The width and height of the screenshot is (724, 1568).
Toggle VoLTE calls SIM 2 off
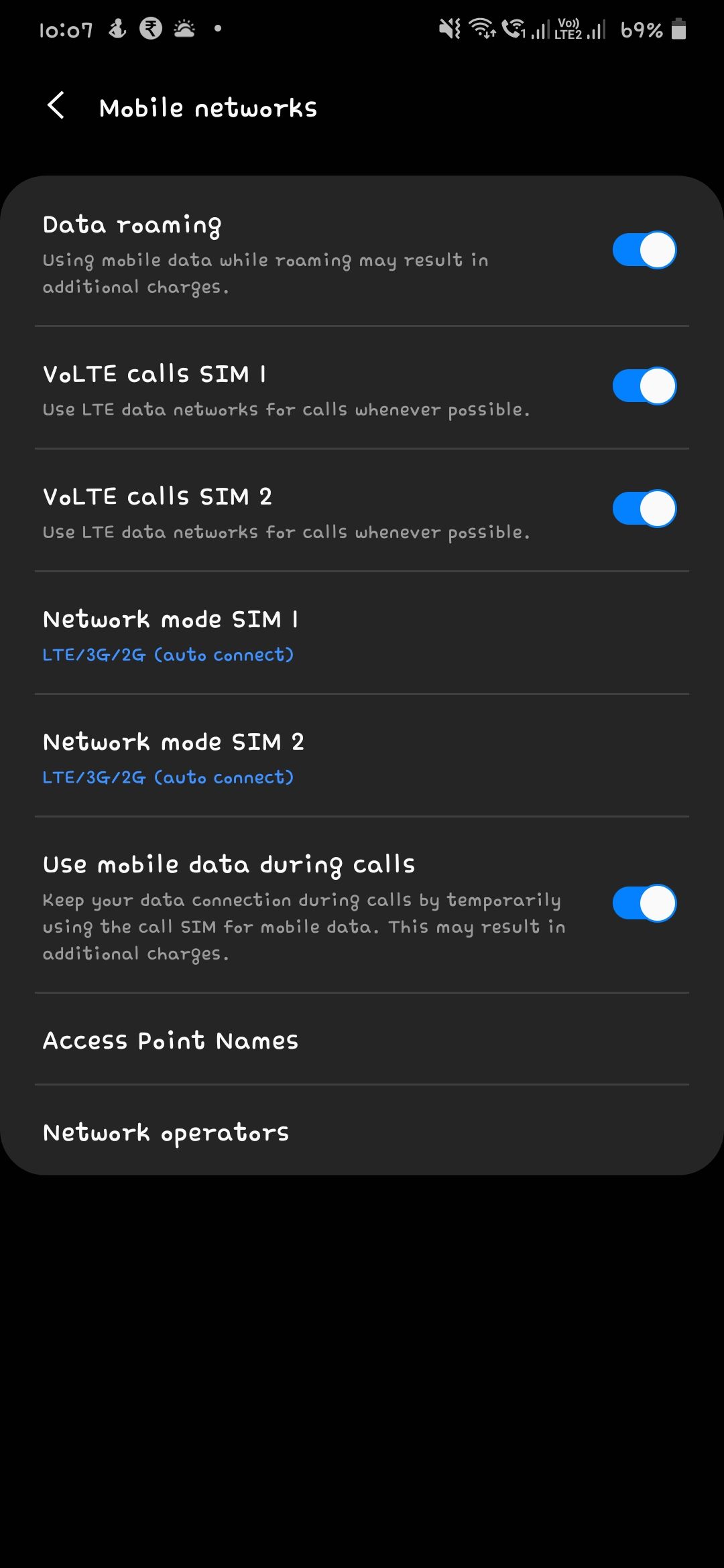(x=644, y=509)
